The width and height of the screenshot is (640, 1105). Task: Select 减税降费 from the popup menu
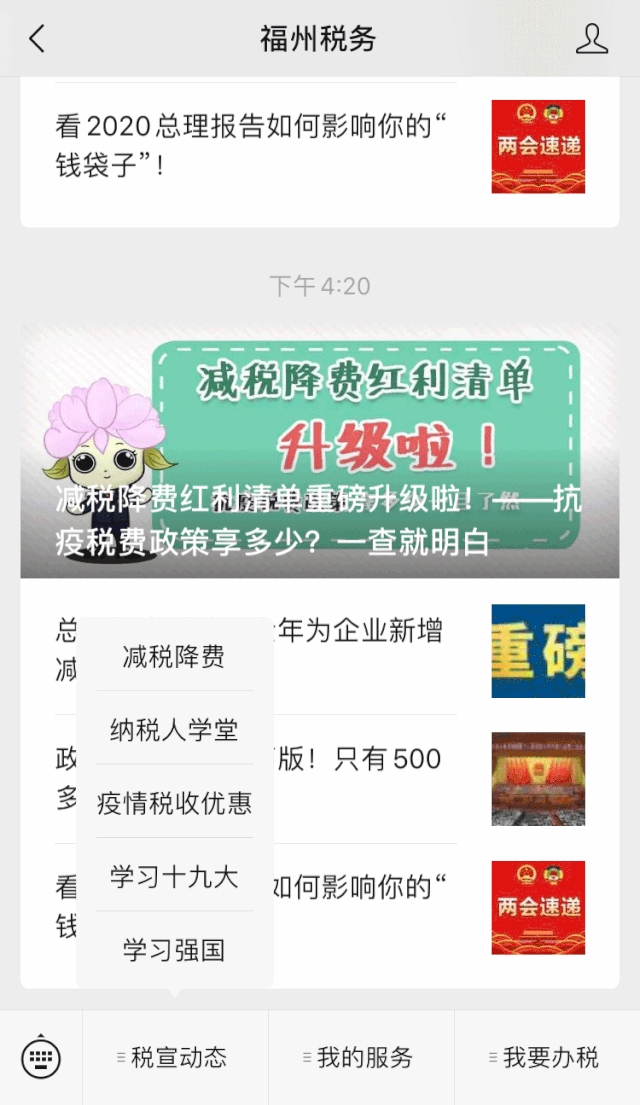(x=174, y=657)
